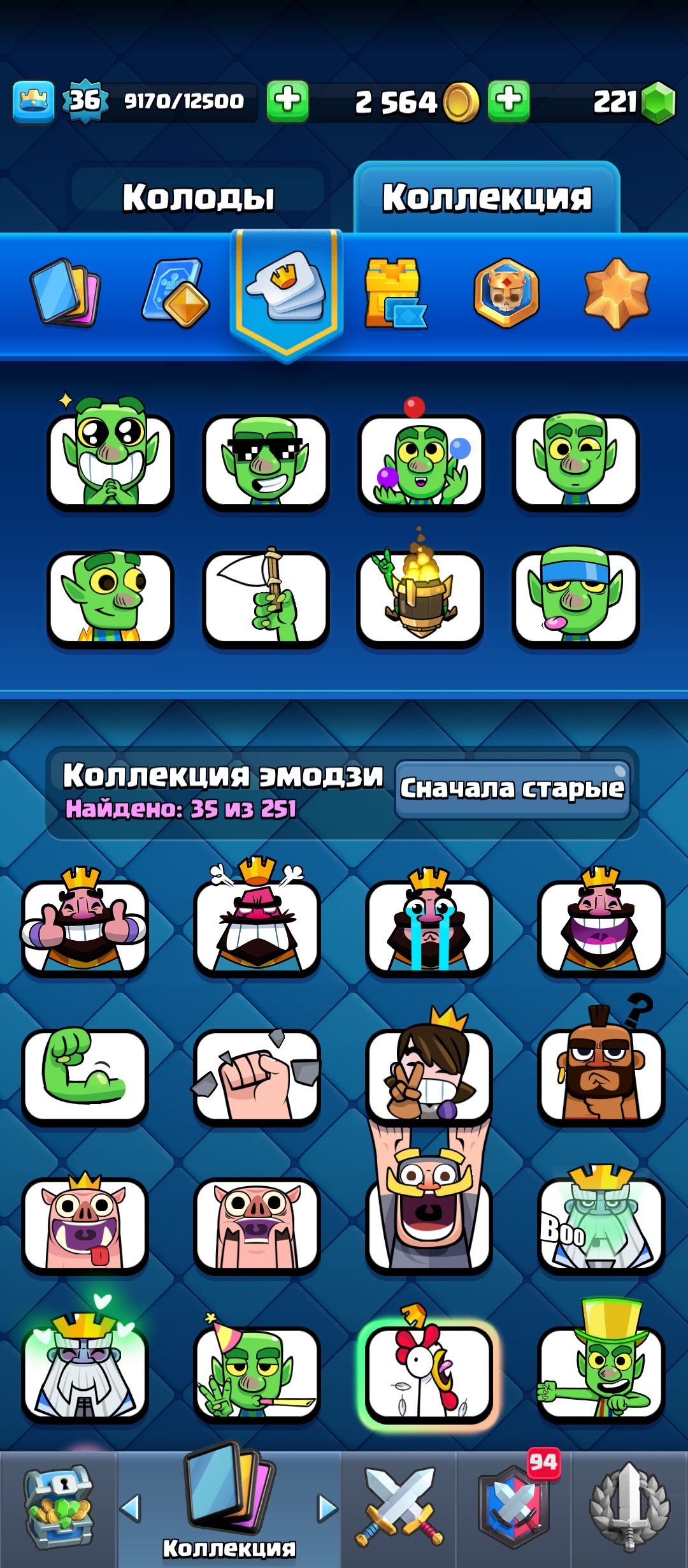Add more gold with the plus button
The width and height of the screenshot is (688, 1568).
point(287,101)
